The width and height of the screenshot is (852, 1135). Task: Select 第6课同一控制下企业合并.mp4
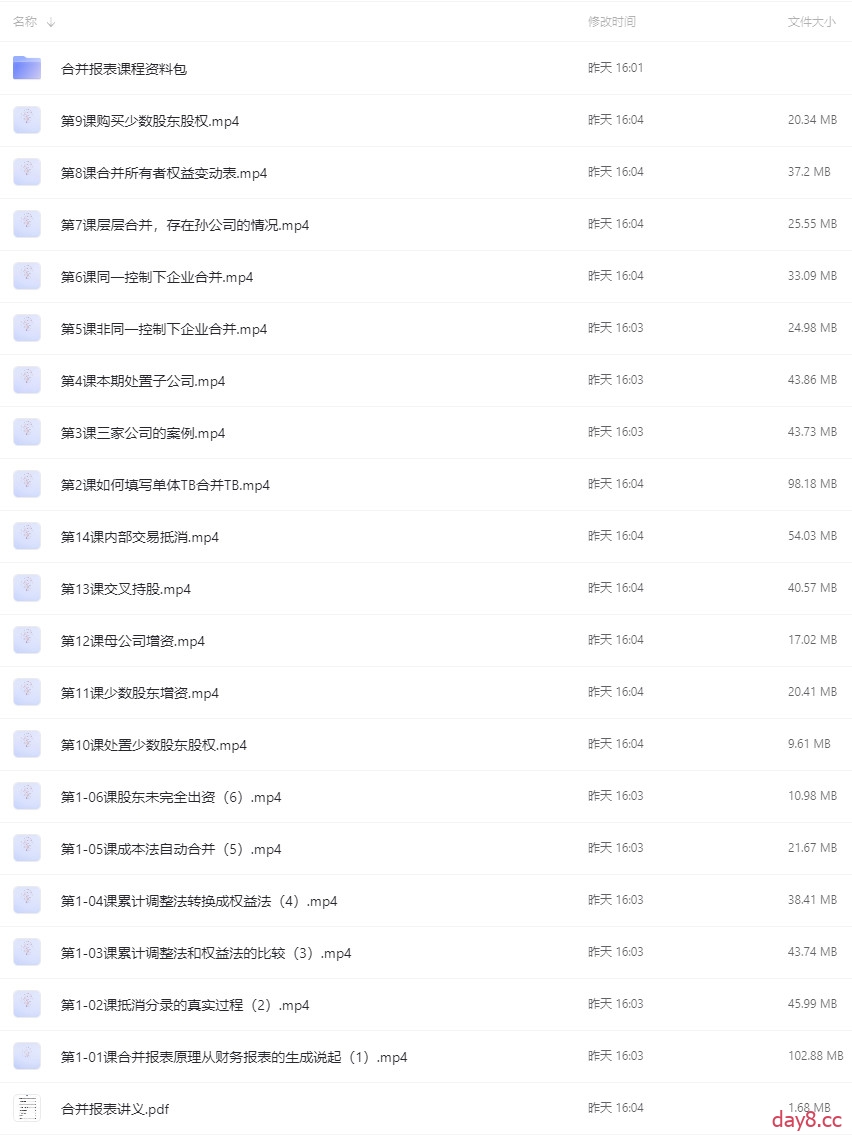point(156,277)
